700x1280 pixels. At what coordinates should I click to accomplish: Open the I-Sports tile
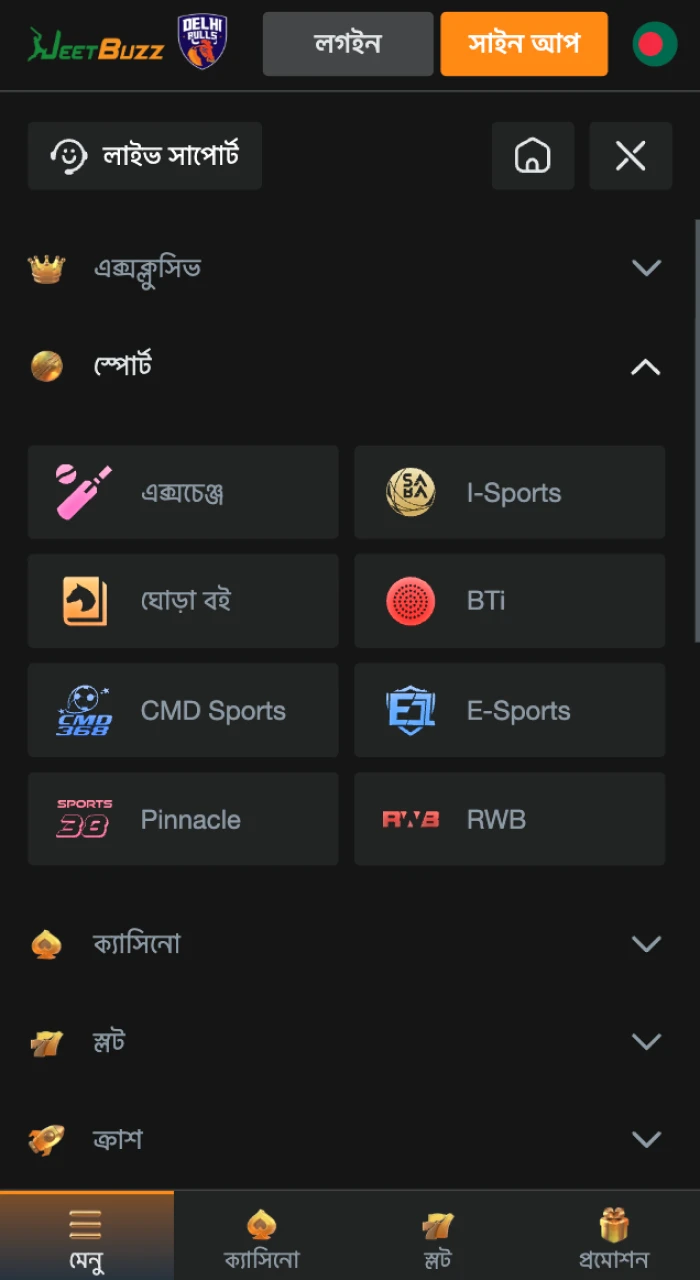[x=509, y=492]
